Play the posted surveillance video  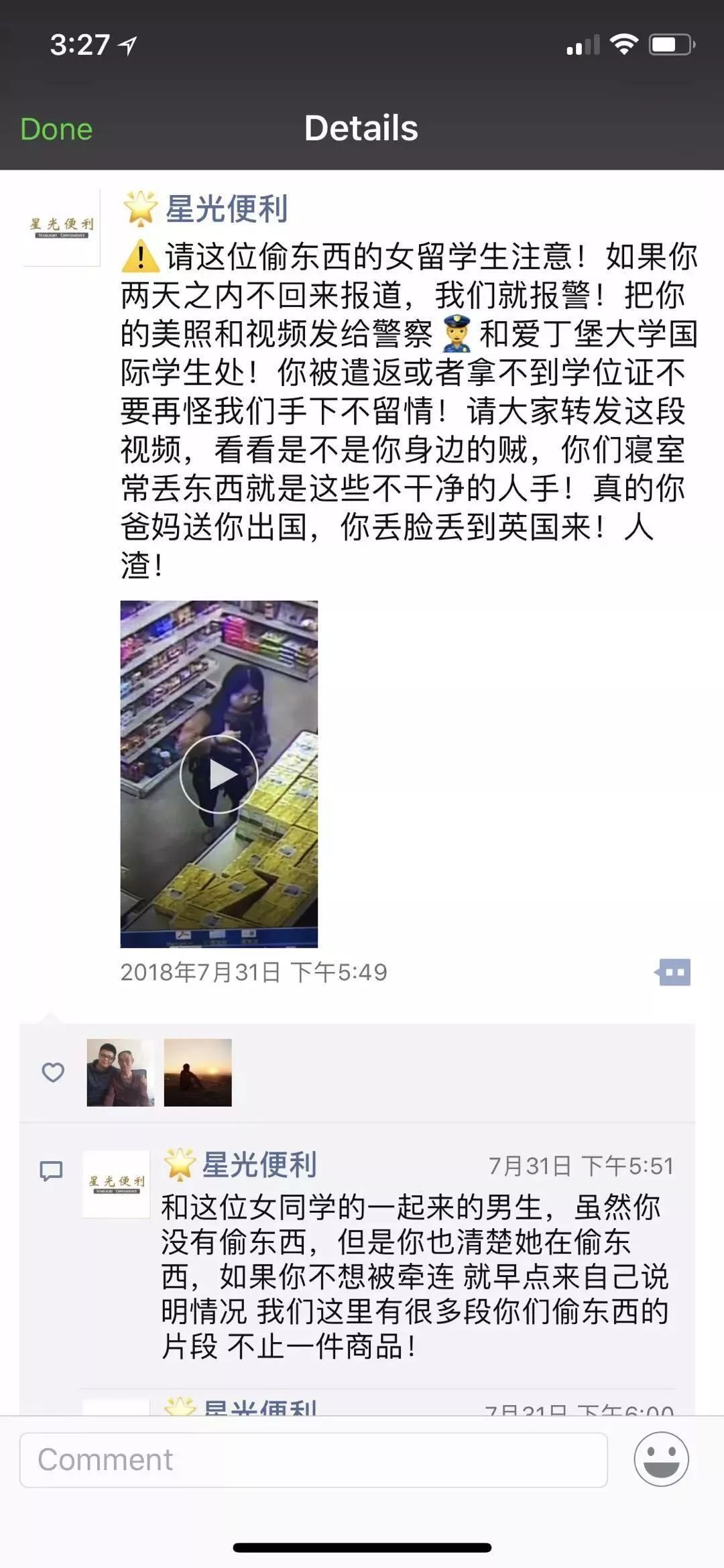coord(219,774)
